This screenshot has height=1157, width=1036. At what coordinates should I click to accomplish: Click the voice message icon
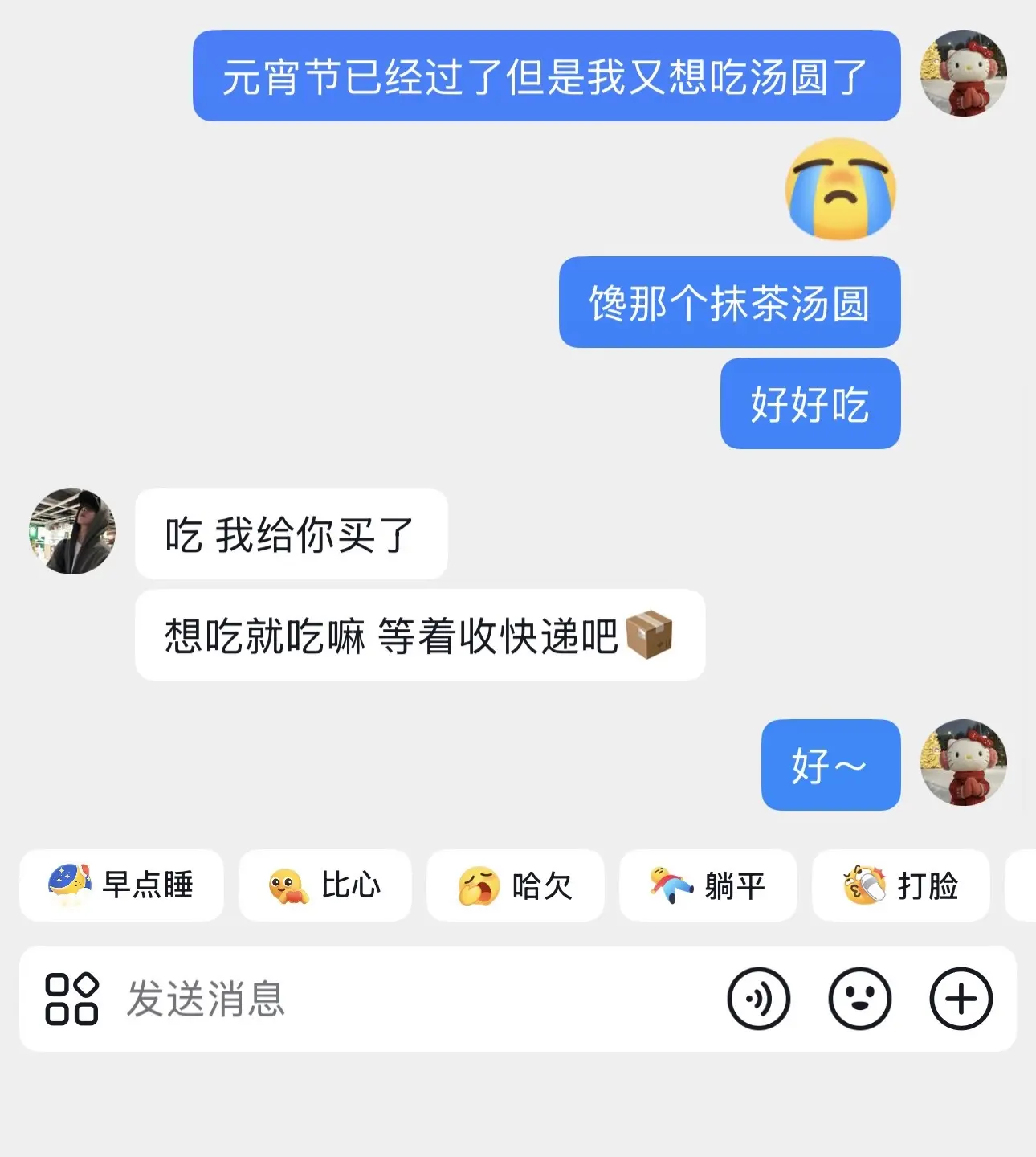click(758, 997)
